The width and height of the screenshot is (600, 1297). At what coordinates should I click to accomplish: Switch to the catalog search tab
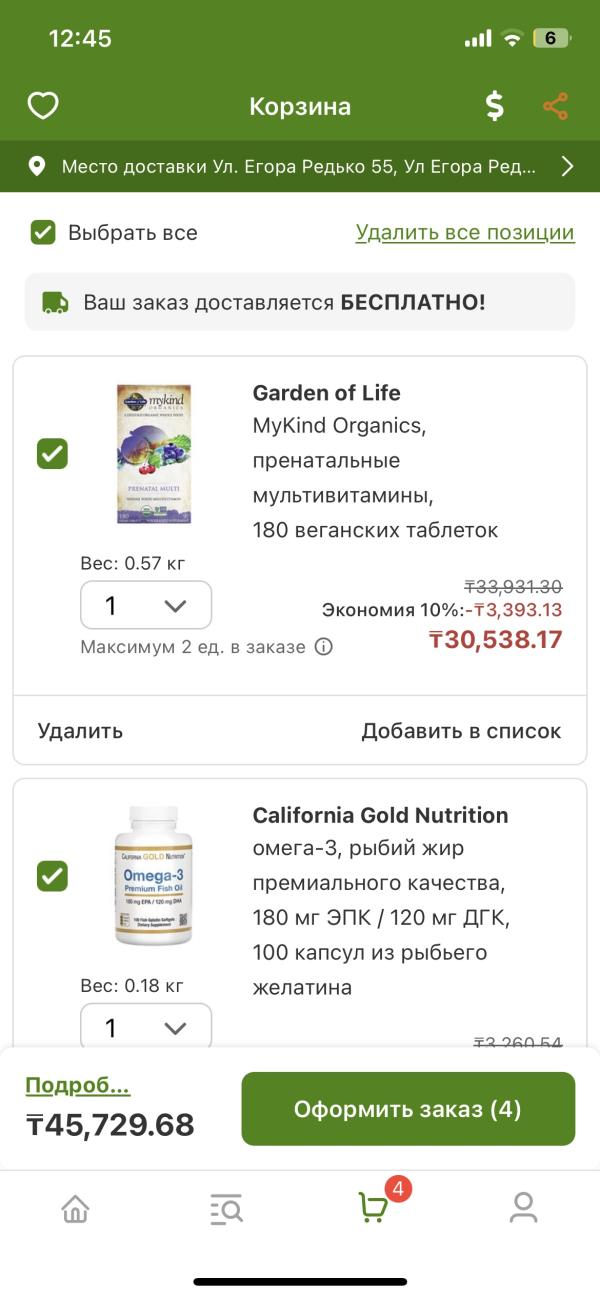[226, 1209]
